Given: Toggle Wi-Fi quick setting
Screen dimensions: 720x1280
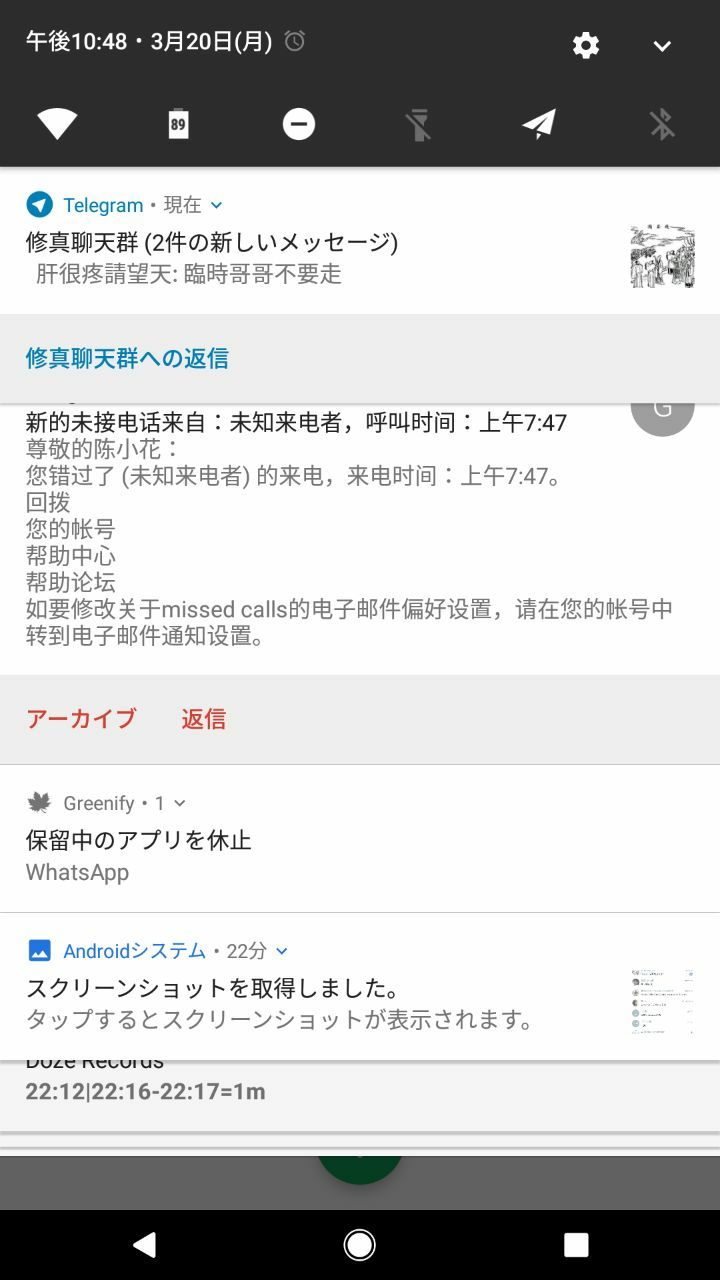Looking at the screenshot, I should [57, 124].
